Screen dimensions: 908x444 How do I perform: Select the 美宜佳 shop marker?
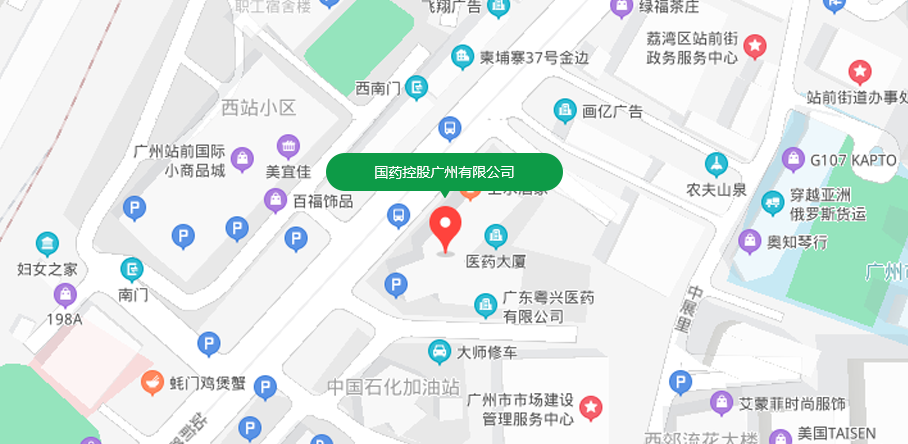(x=288, y=146)
